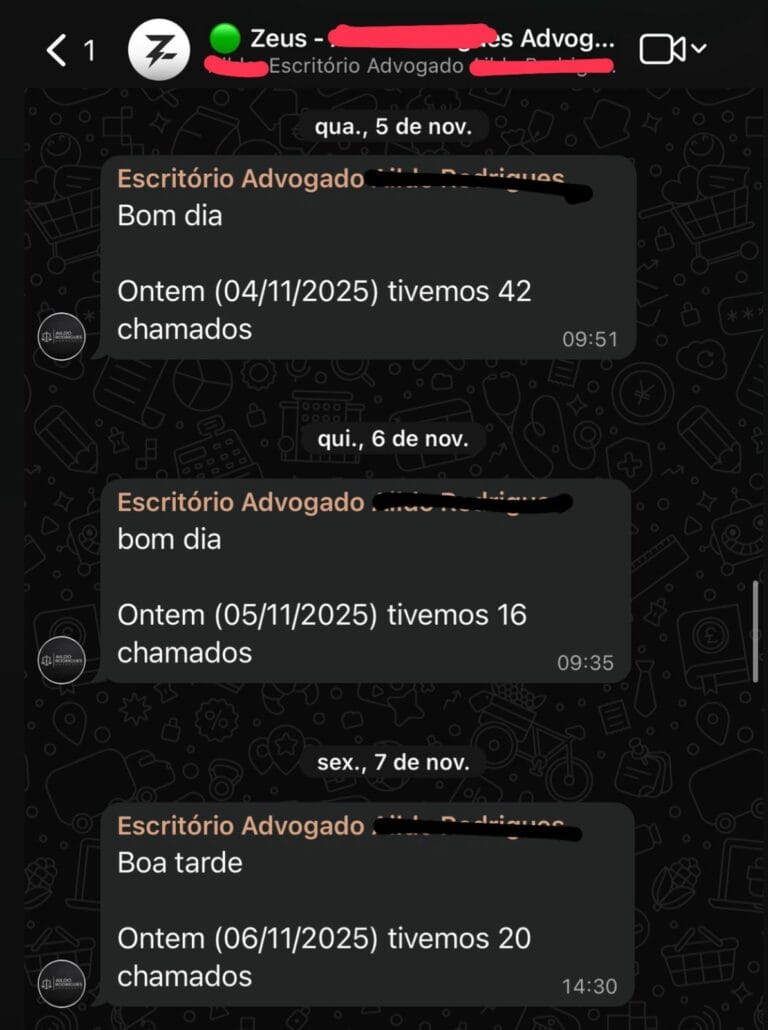This screenshot has width=768, height=1030.
Task: Go back to the chat list
Action: coord(58,50)
